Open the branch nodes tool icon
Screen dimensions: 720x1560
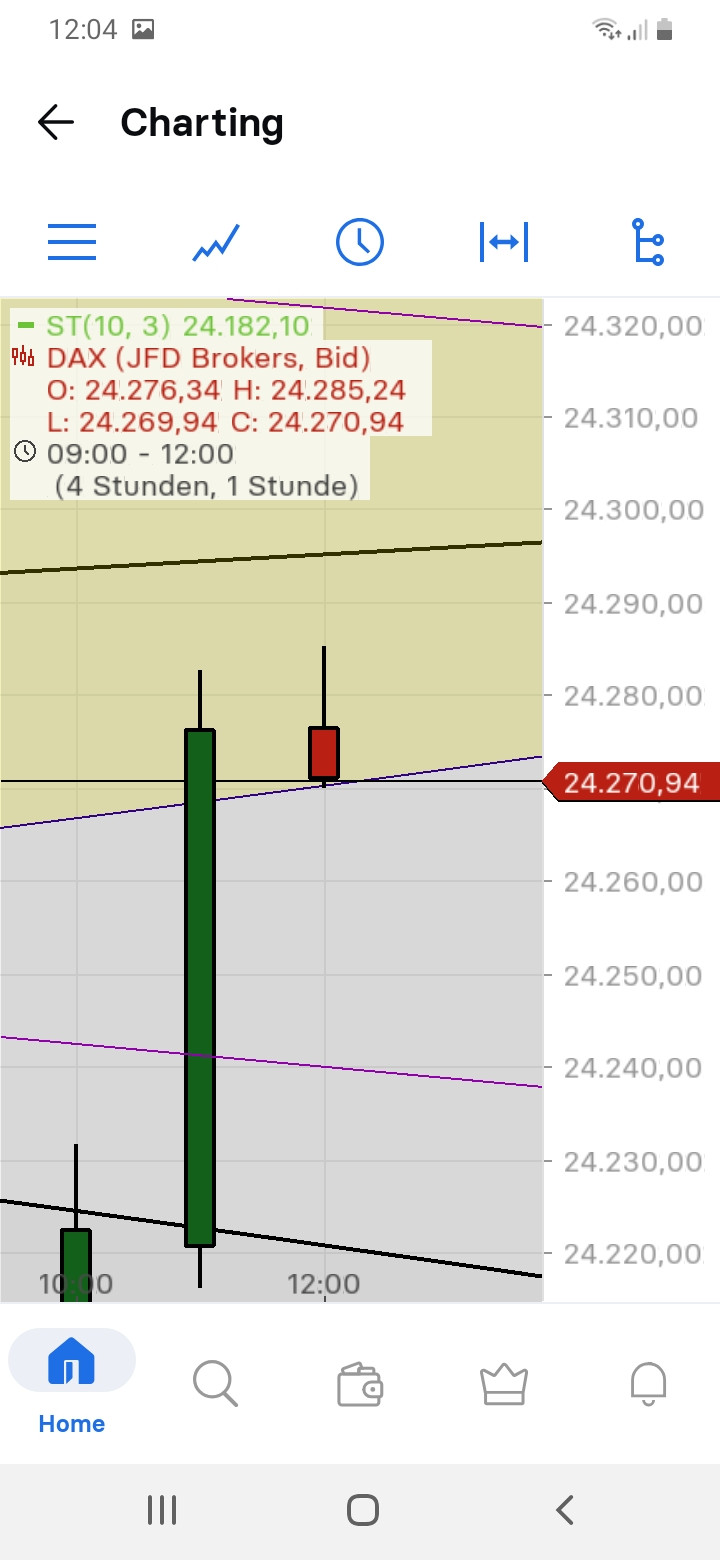click(648, 242)
